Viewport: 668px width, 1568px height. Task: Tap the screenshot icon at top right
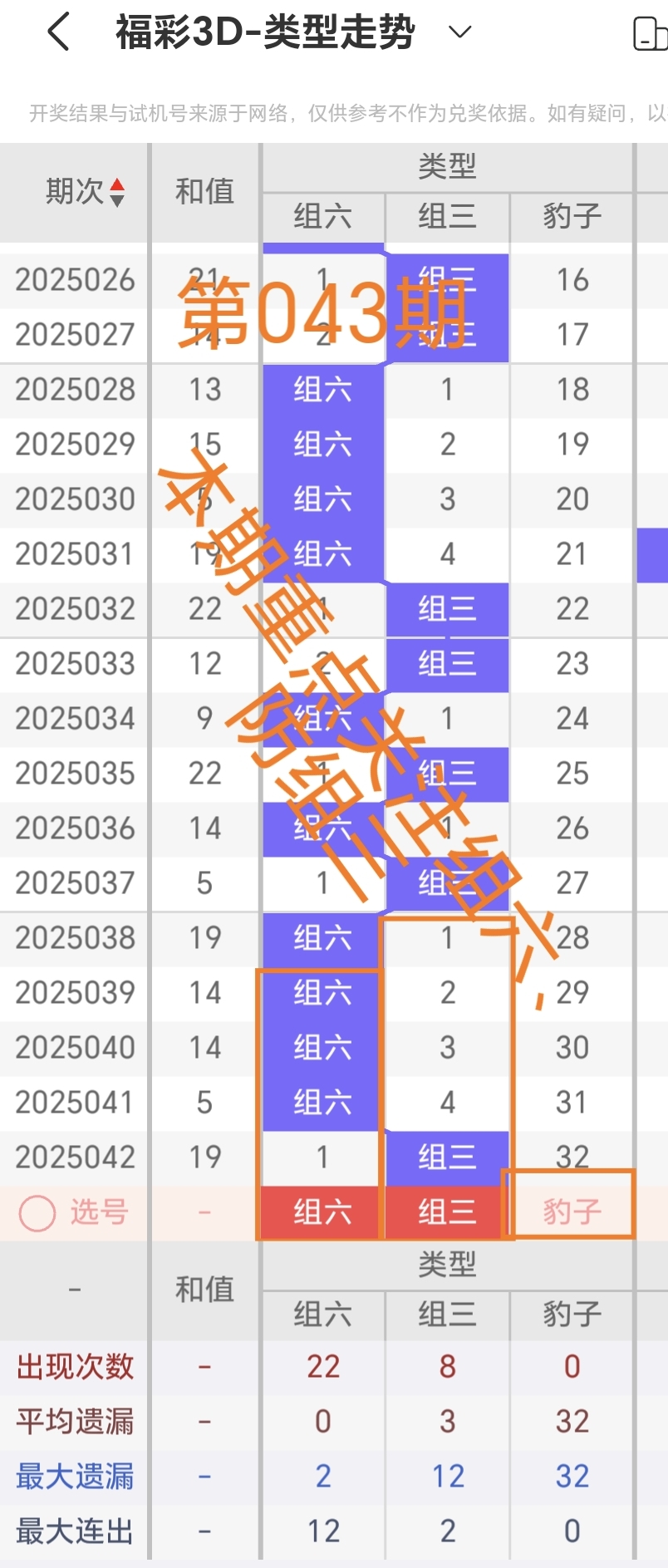click(x=653, y=32)
